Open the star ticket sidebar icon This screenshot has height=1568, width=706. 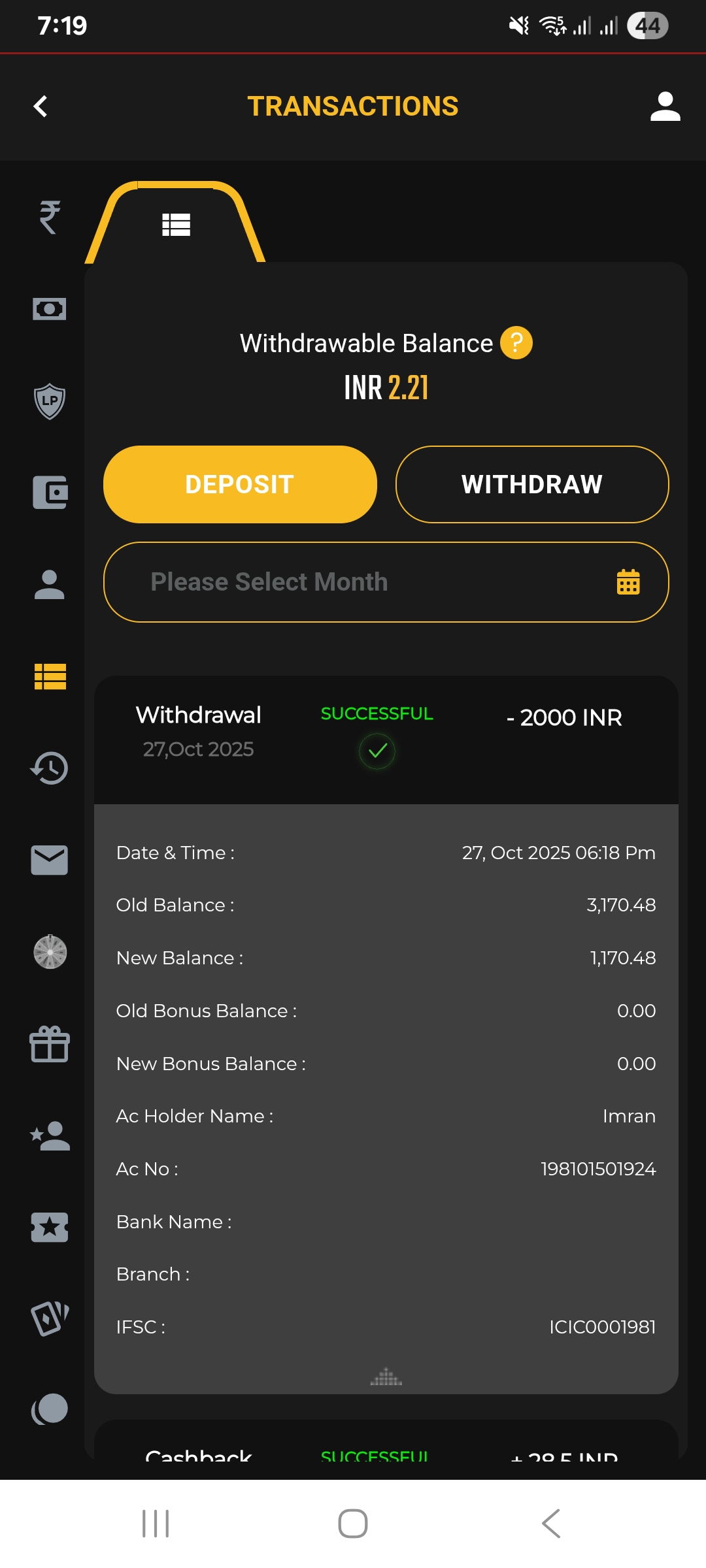50,1228
